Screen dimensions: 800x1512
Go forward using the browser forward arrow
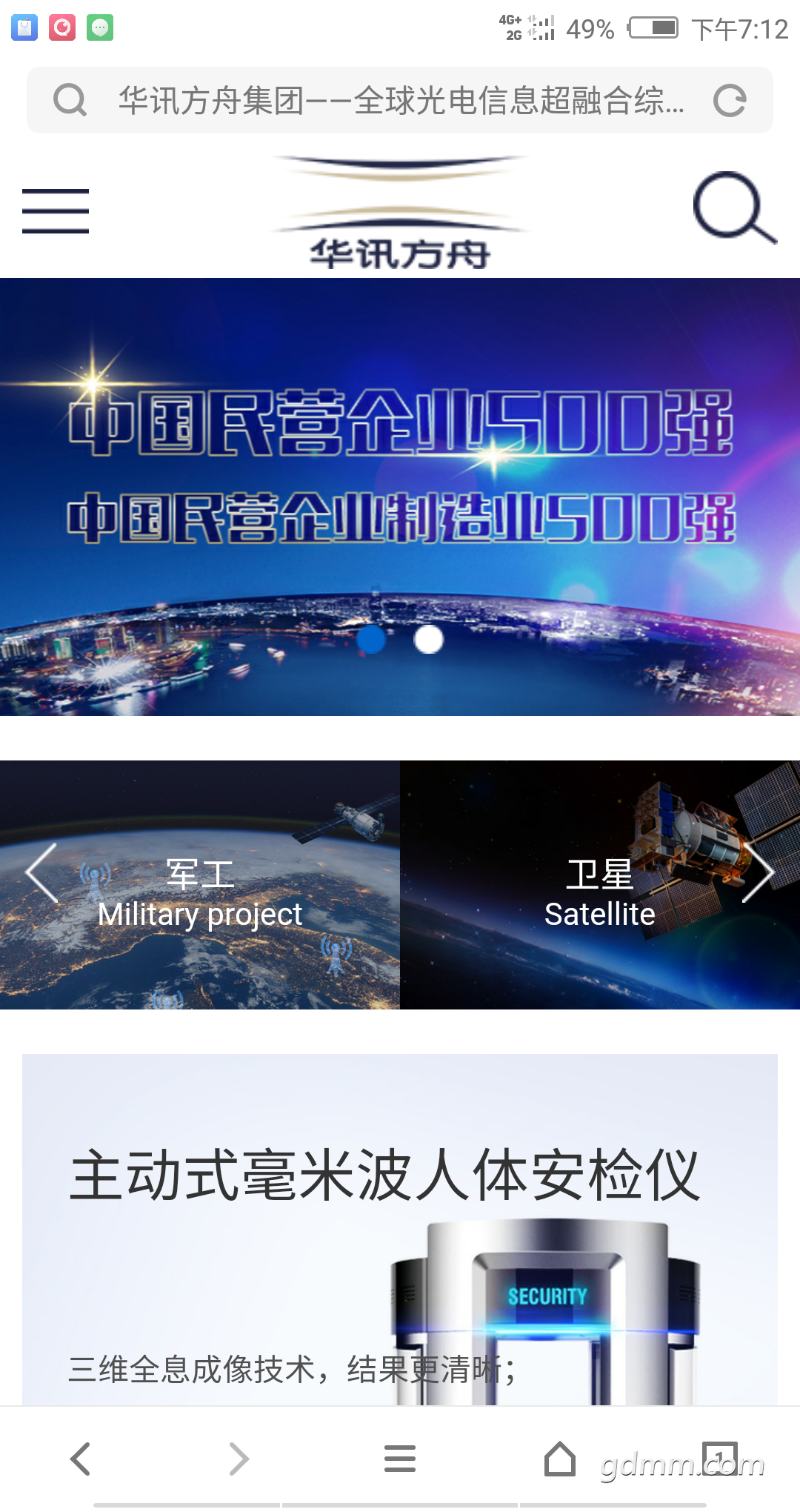[239, 1459]
